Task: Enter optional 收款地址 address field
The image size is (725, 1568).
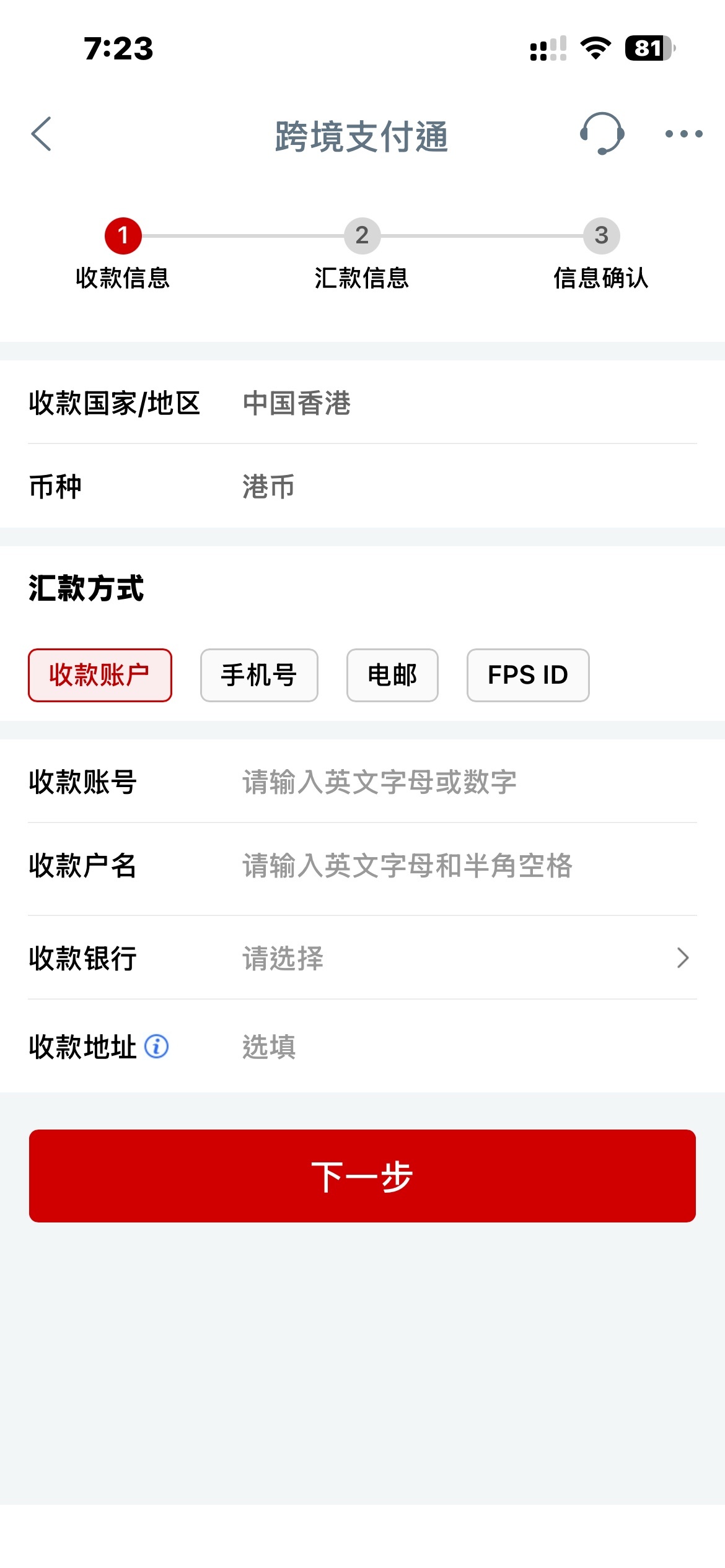Action: [468, 1047]
